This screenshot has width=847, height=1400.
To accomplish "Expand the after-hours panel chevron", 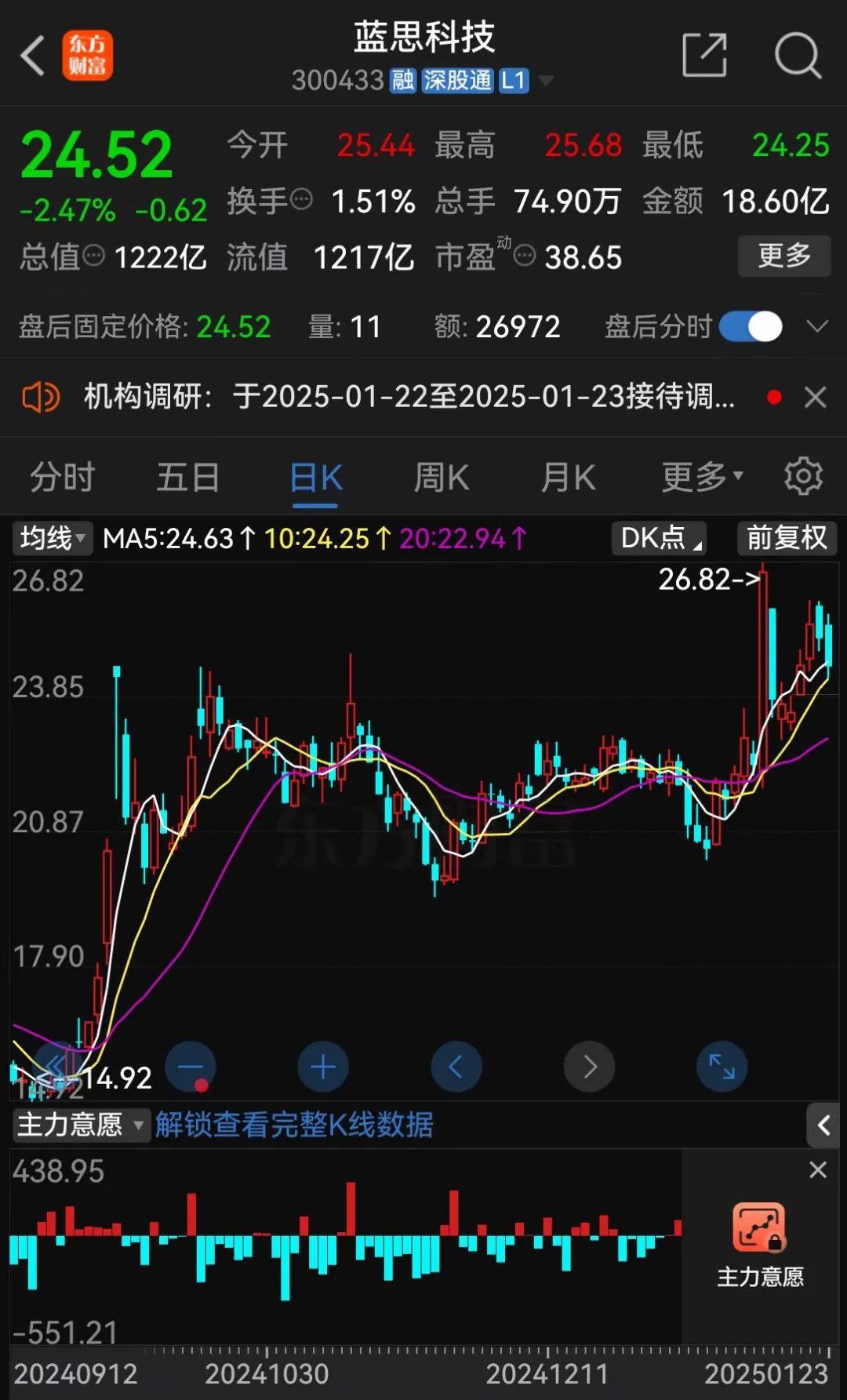I will pos(817,326).
